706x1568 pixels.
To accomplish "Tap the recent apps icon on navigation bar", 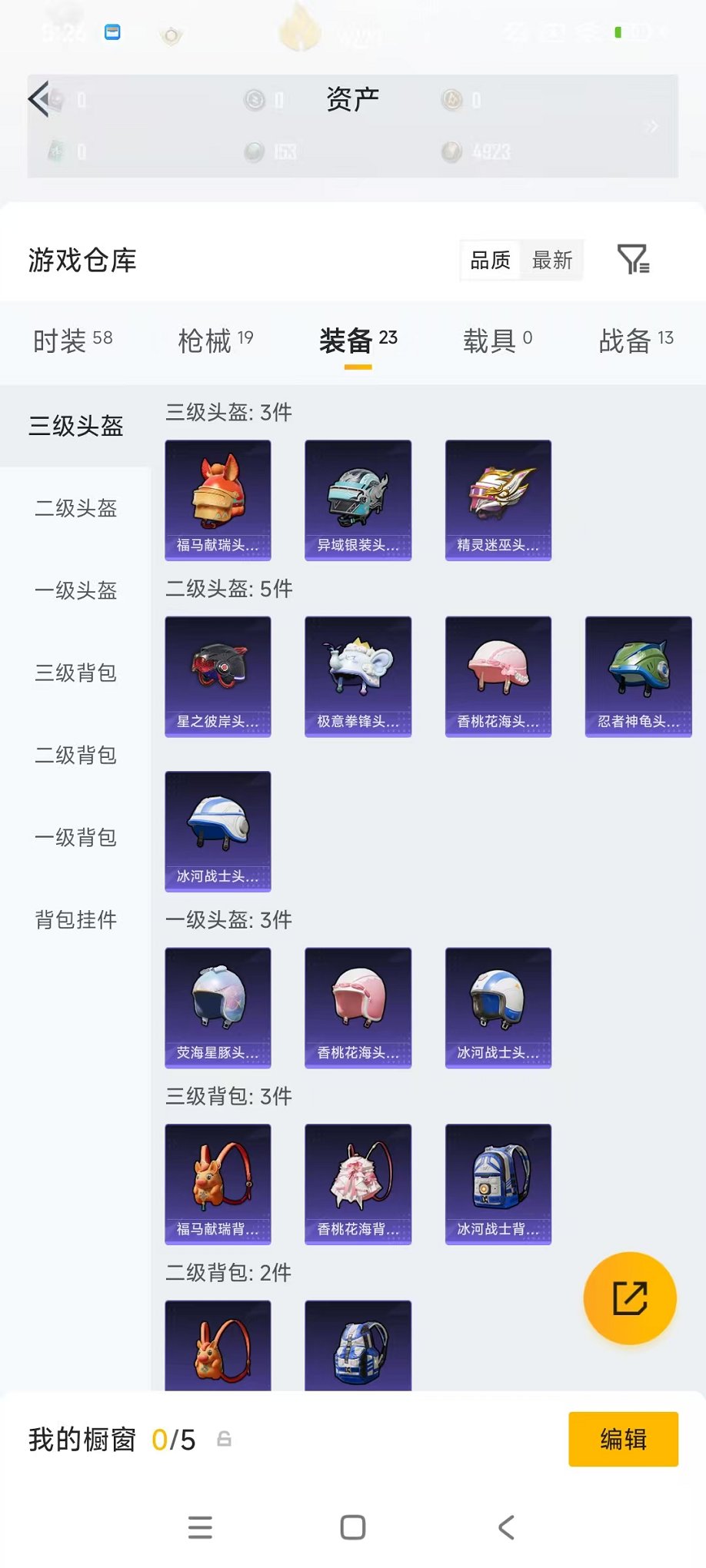I will coord(200,1527).
